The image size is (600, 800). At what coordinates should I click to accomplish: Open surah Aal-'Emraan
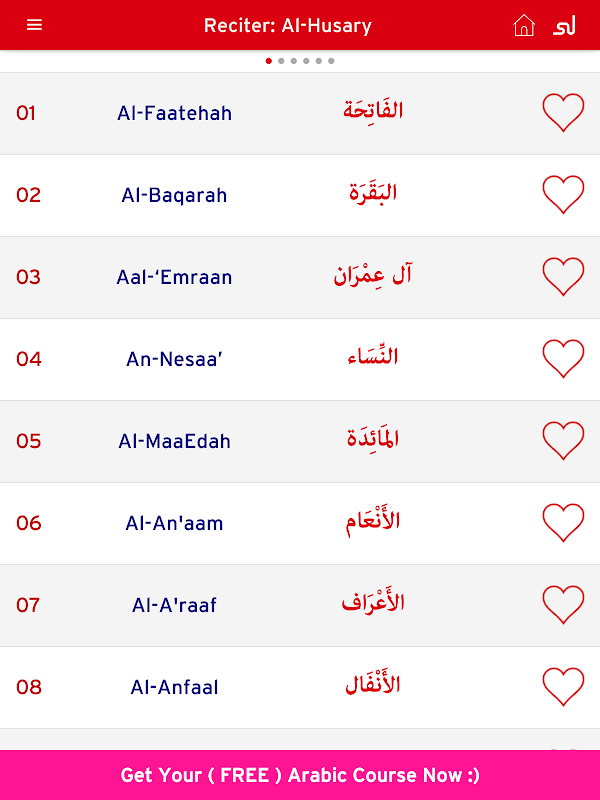300,278
